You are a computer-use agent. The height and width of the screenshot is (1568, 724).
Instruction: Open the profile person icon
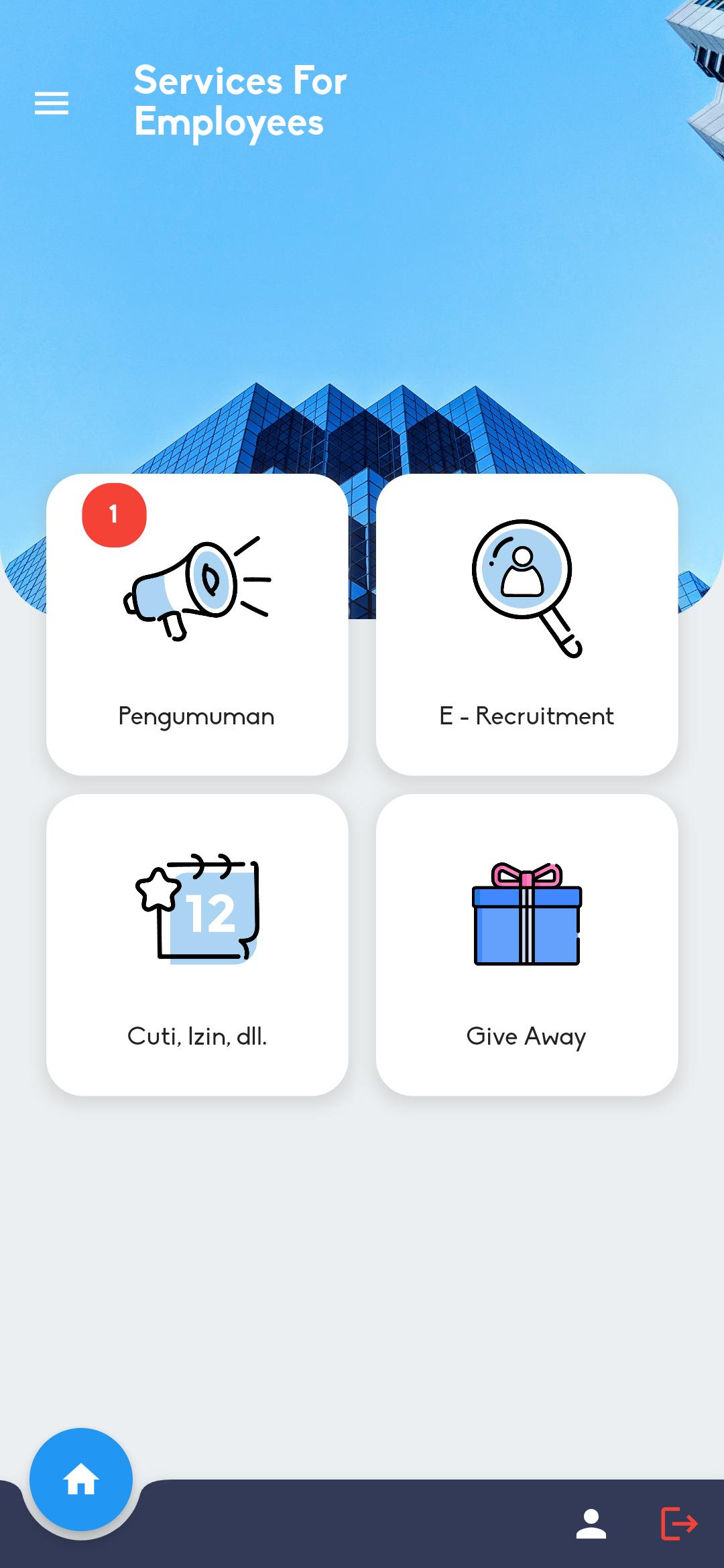(x=591, y=1524)
